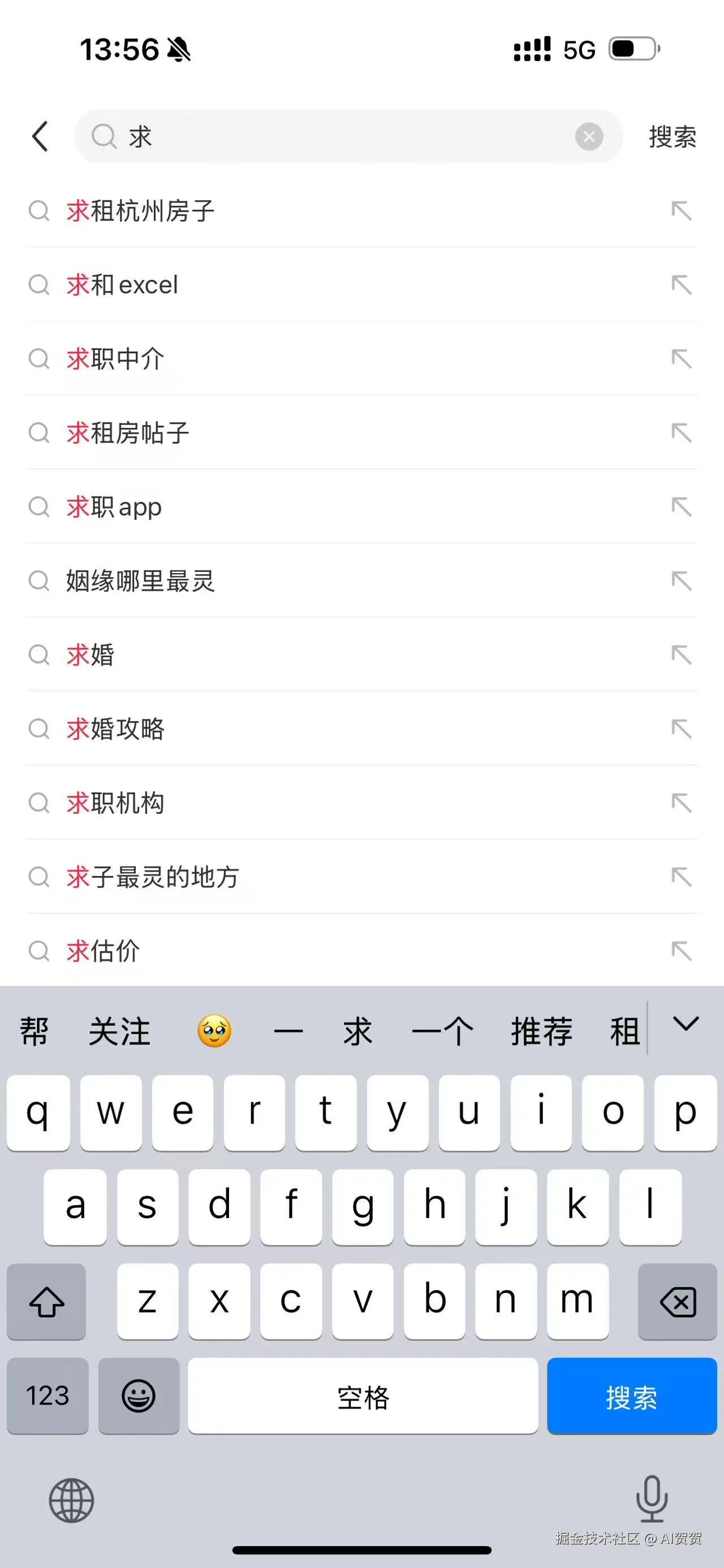724x1568 pixels.
Task: Choose the suggestion 求职机构
Action: coord(116,803)
